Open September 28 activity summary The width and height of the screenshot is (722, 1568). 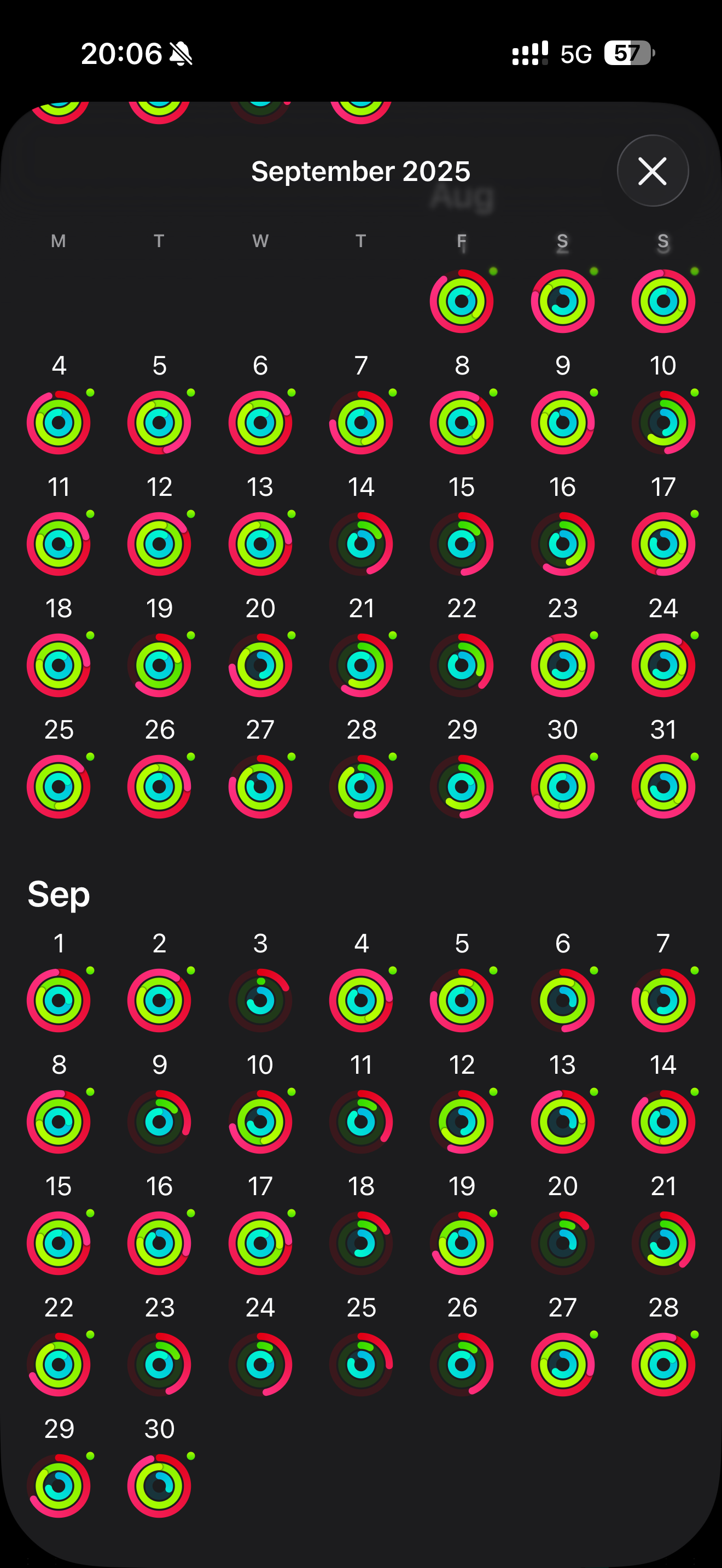[663, 1364]
